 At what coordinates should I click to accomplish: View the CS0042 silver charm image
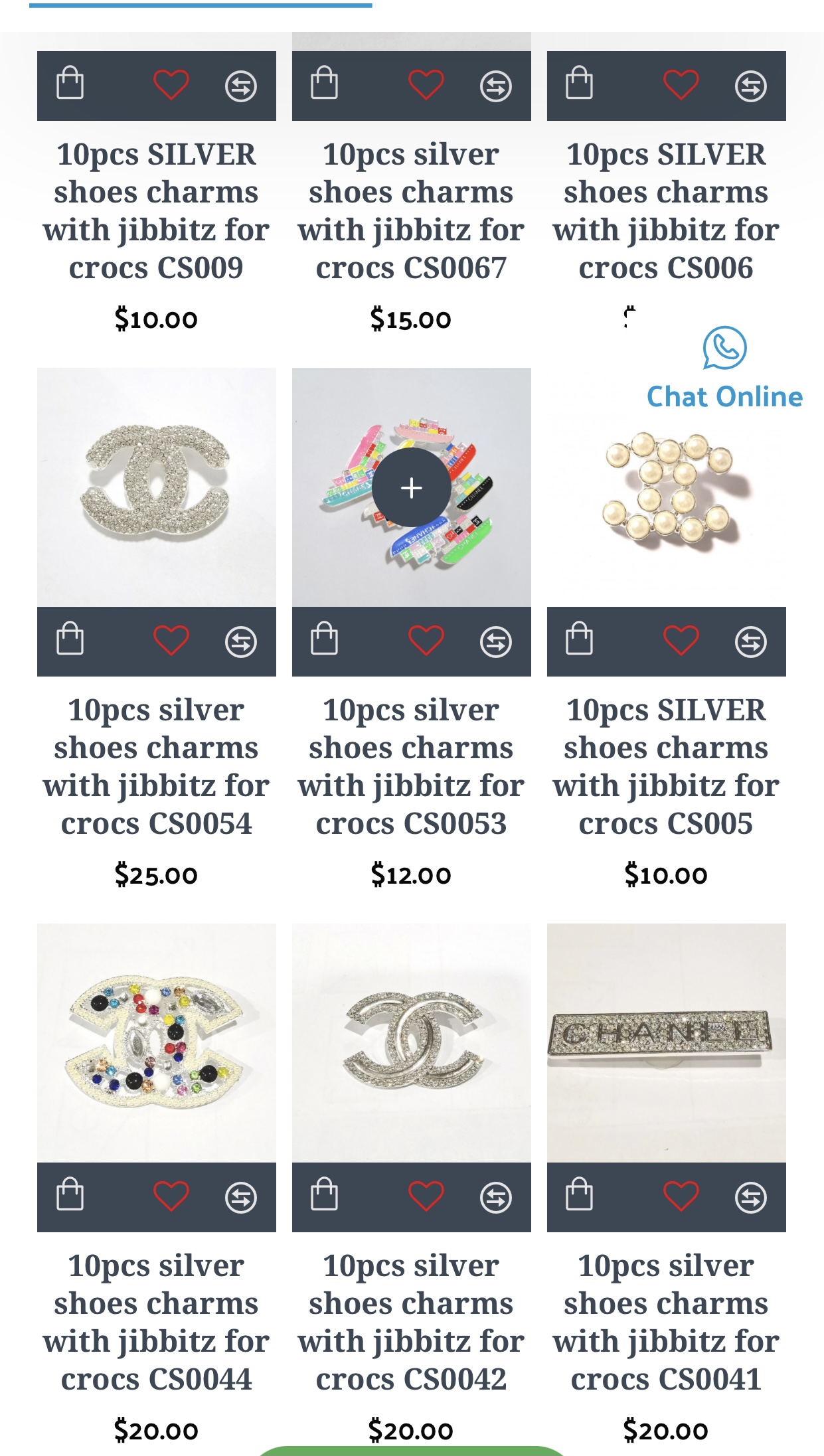[412, 1043]
